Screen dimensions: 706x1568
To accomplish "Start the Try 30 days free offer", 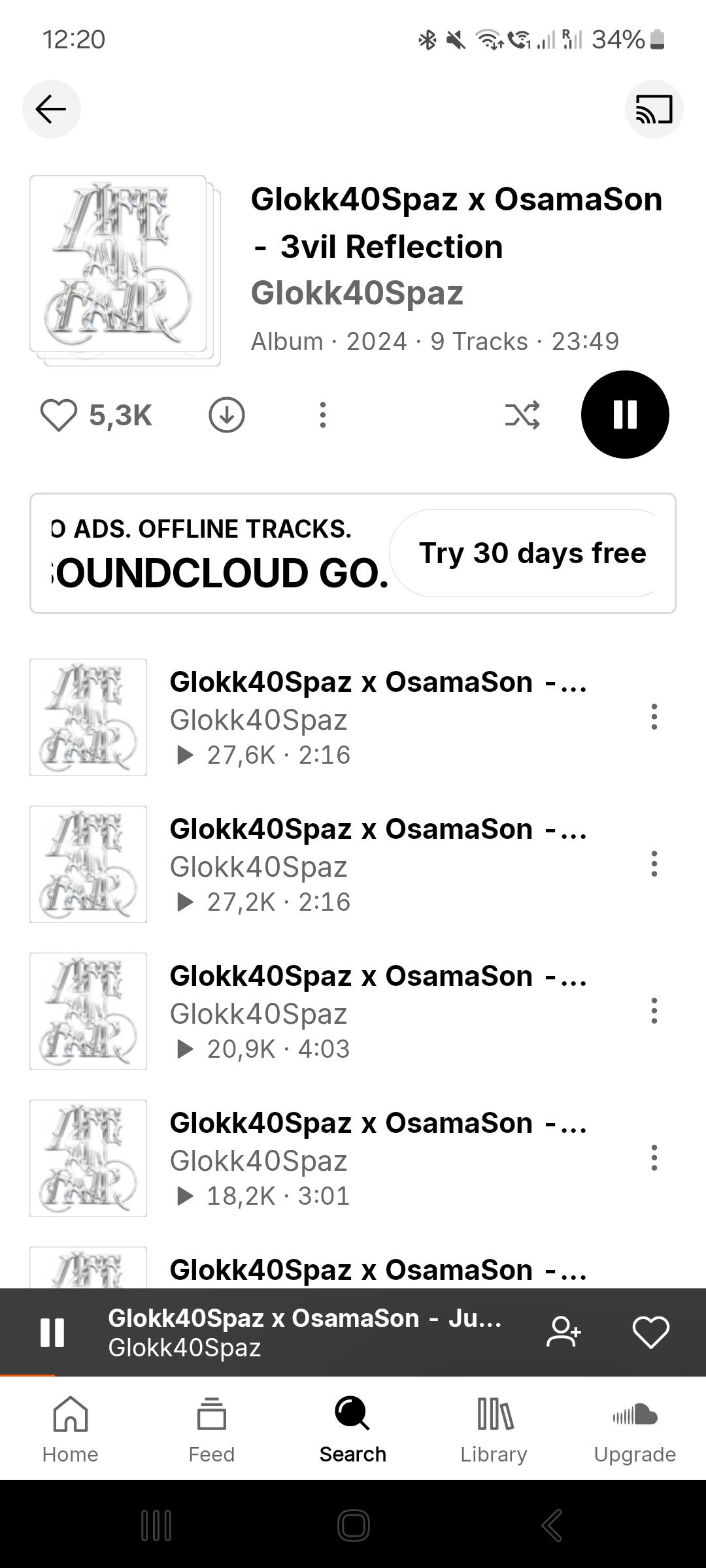I will click(x=532, y=553).
